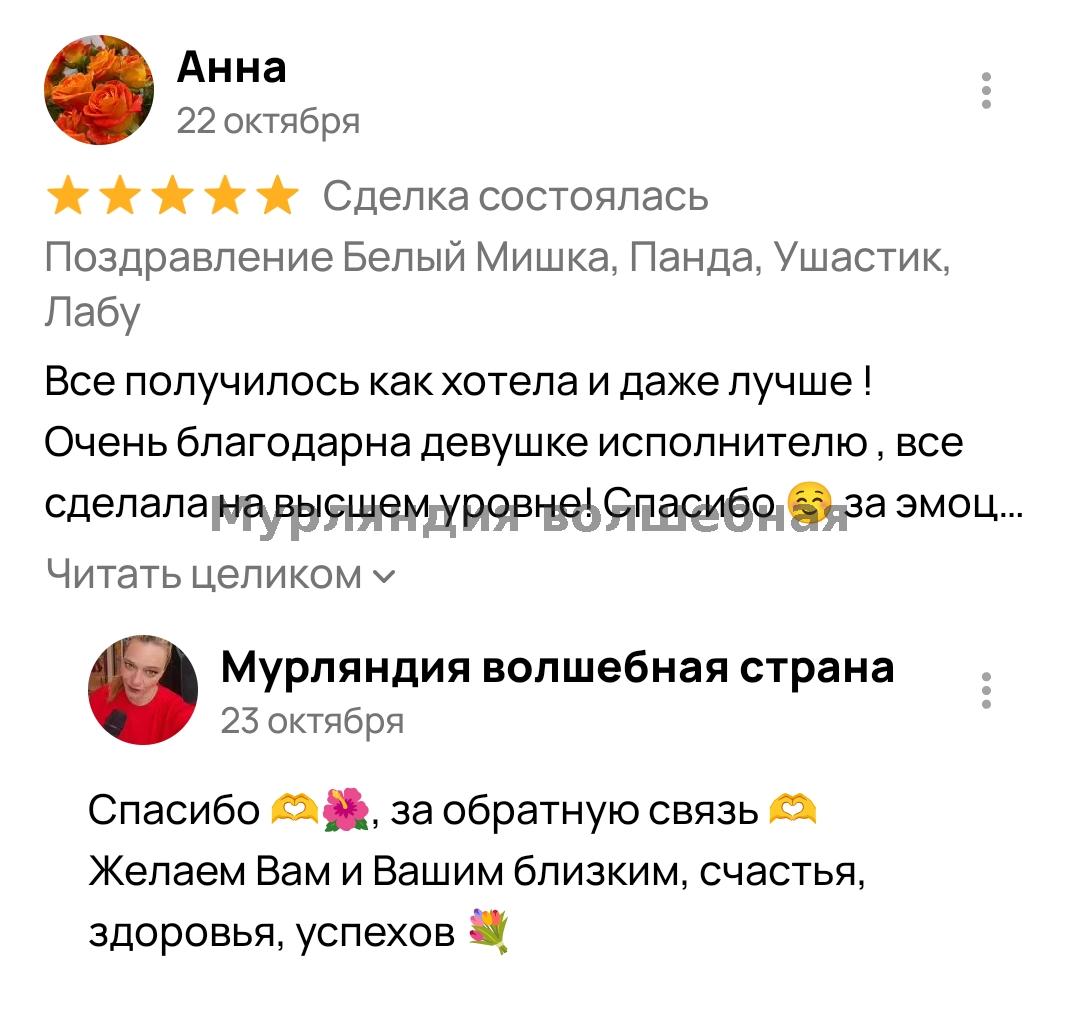
Task: Open Анна's profile picture
Action: (x=99, y=91)
